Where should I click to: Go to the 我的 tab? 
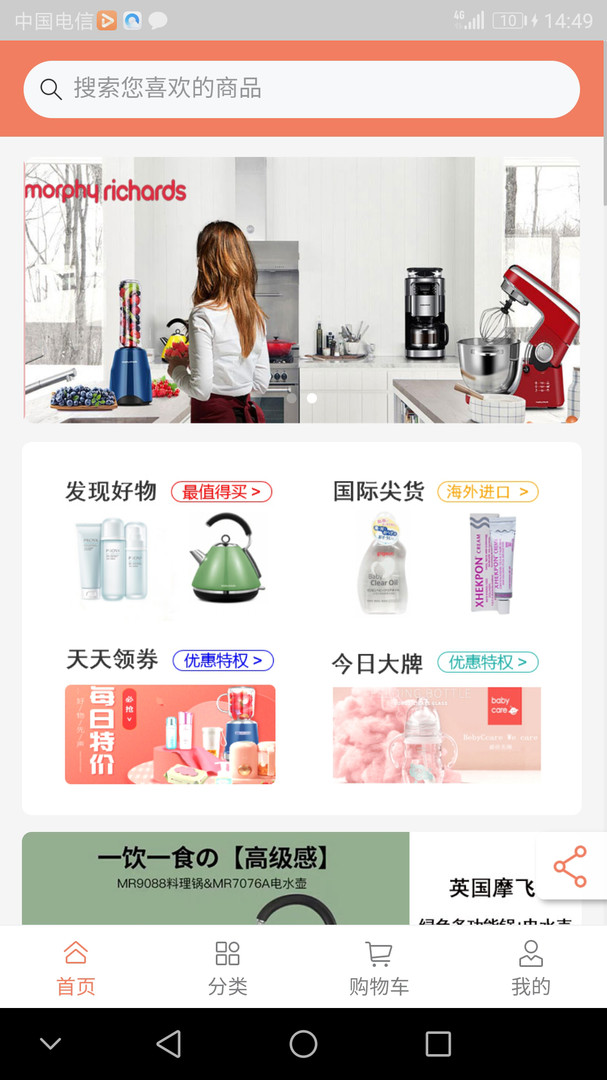pos(531,967)
